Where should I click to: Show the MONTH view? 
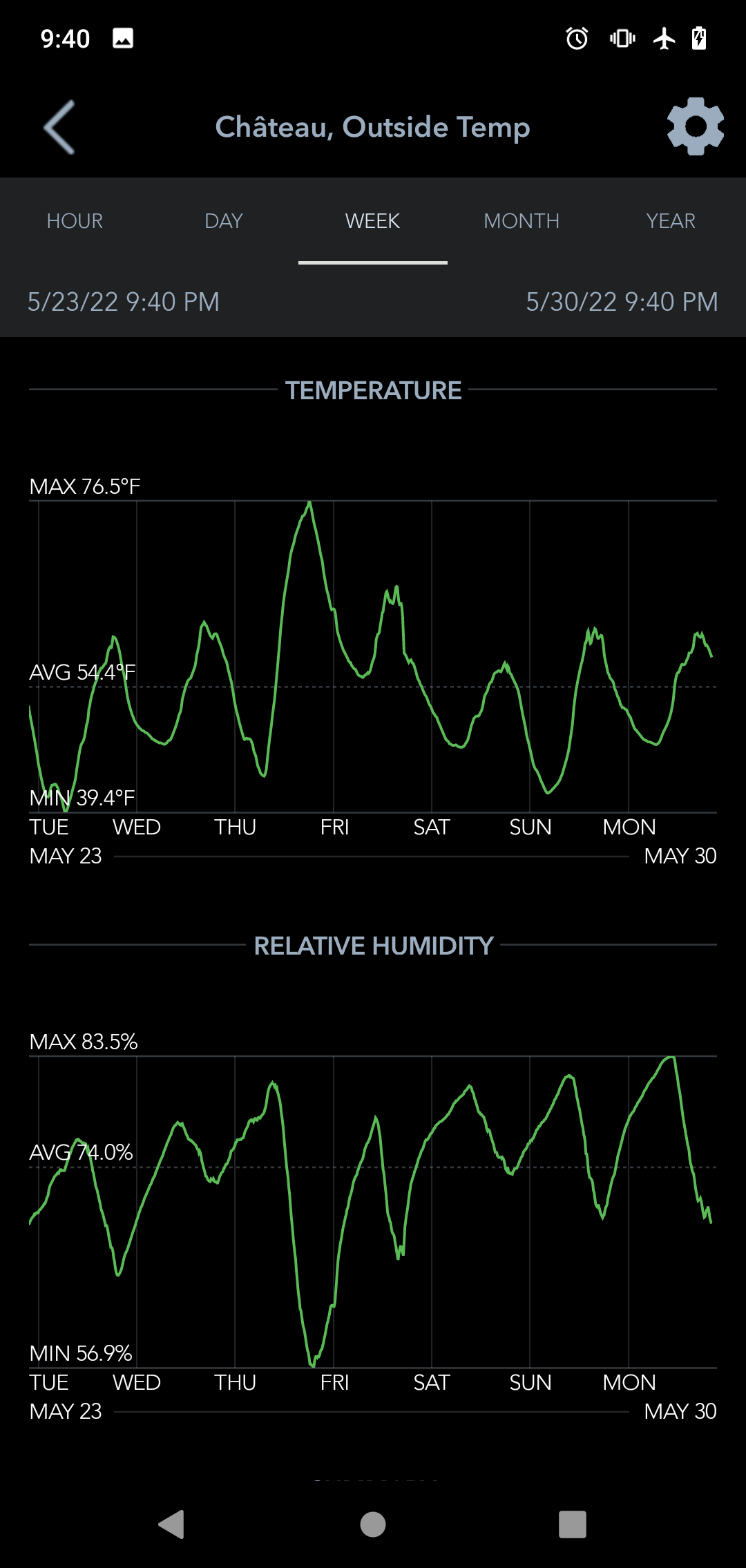pos(522,221)
